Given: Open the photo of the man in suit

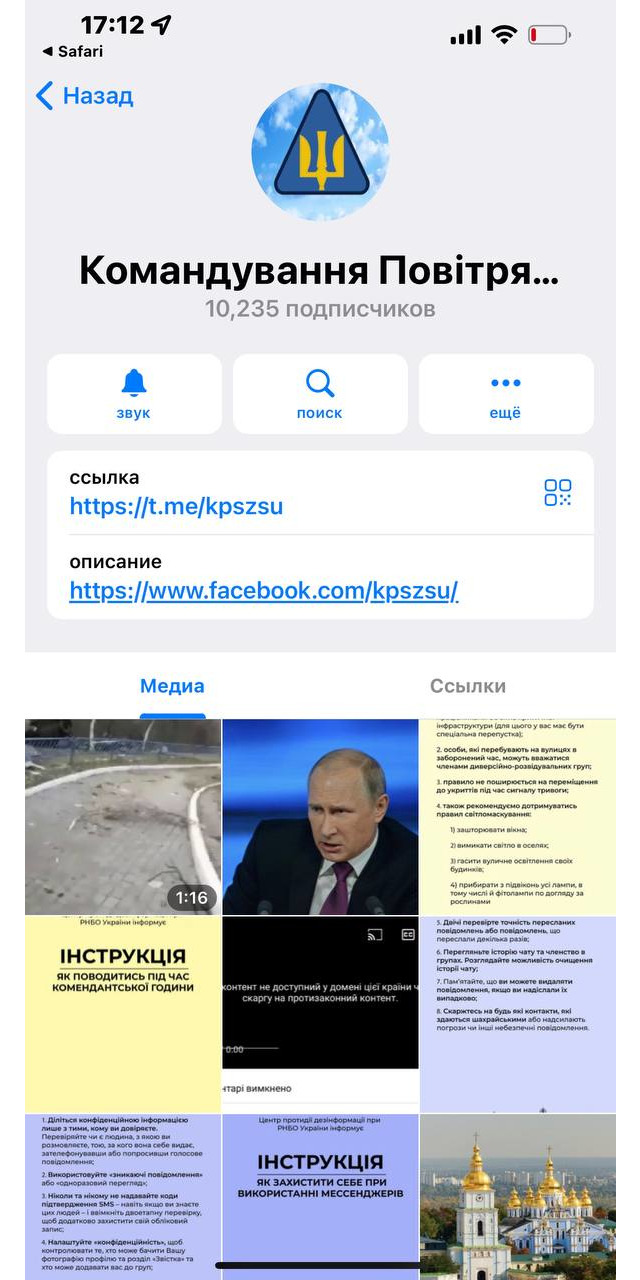Looking at the screenshot, I should tap(320, 816).
